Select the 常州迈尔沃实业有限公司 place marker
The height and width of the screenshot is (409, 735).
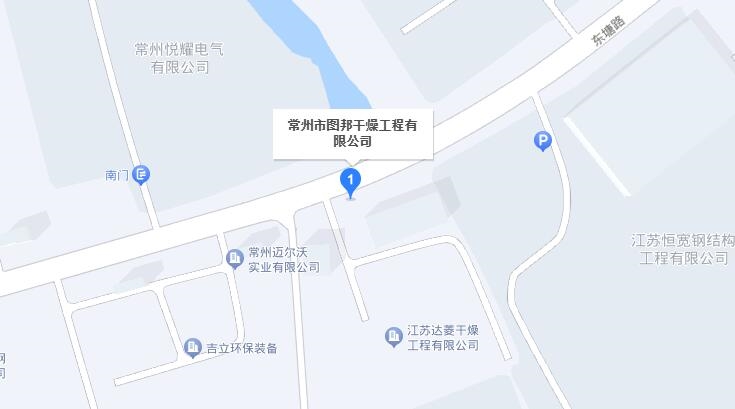click(236, 259)
